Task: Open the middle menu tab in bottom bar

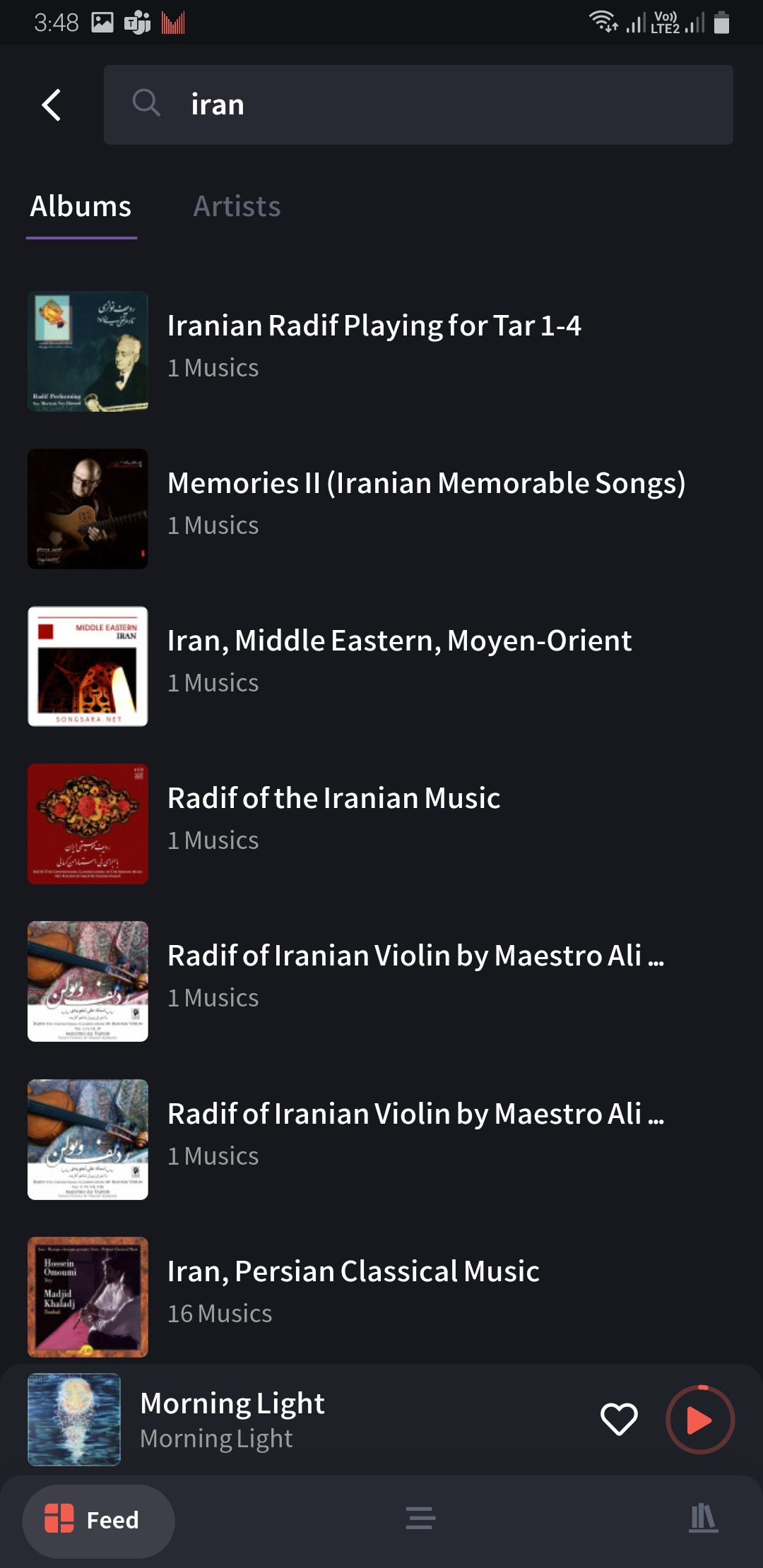Action: pos(420,1518)
